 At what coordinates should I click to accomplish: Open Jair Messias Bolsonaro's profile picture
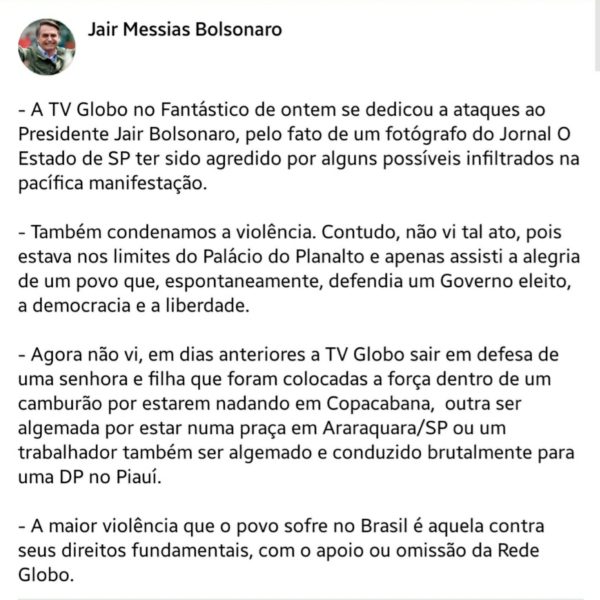click(x=46, y=47)
